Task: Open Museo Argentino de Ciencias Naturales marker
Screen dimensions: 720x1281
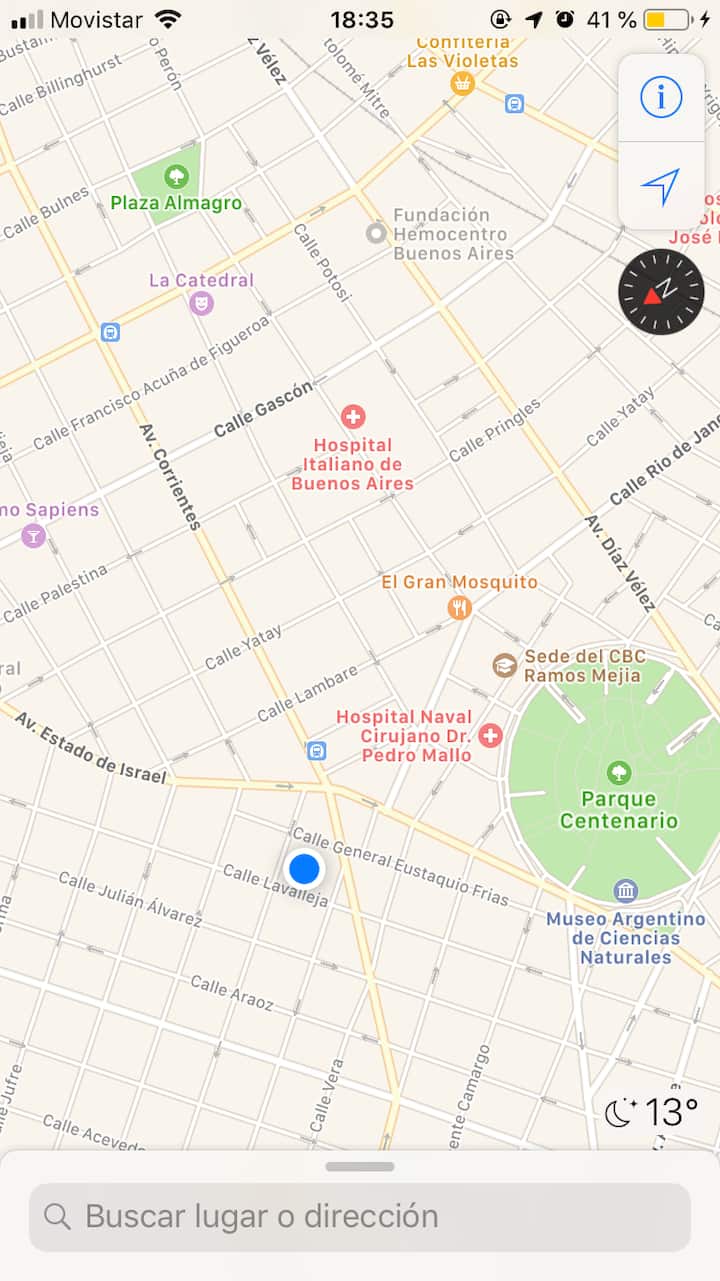Action: click(626, 891)
